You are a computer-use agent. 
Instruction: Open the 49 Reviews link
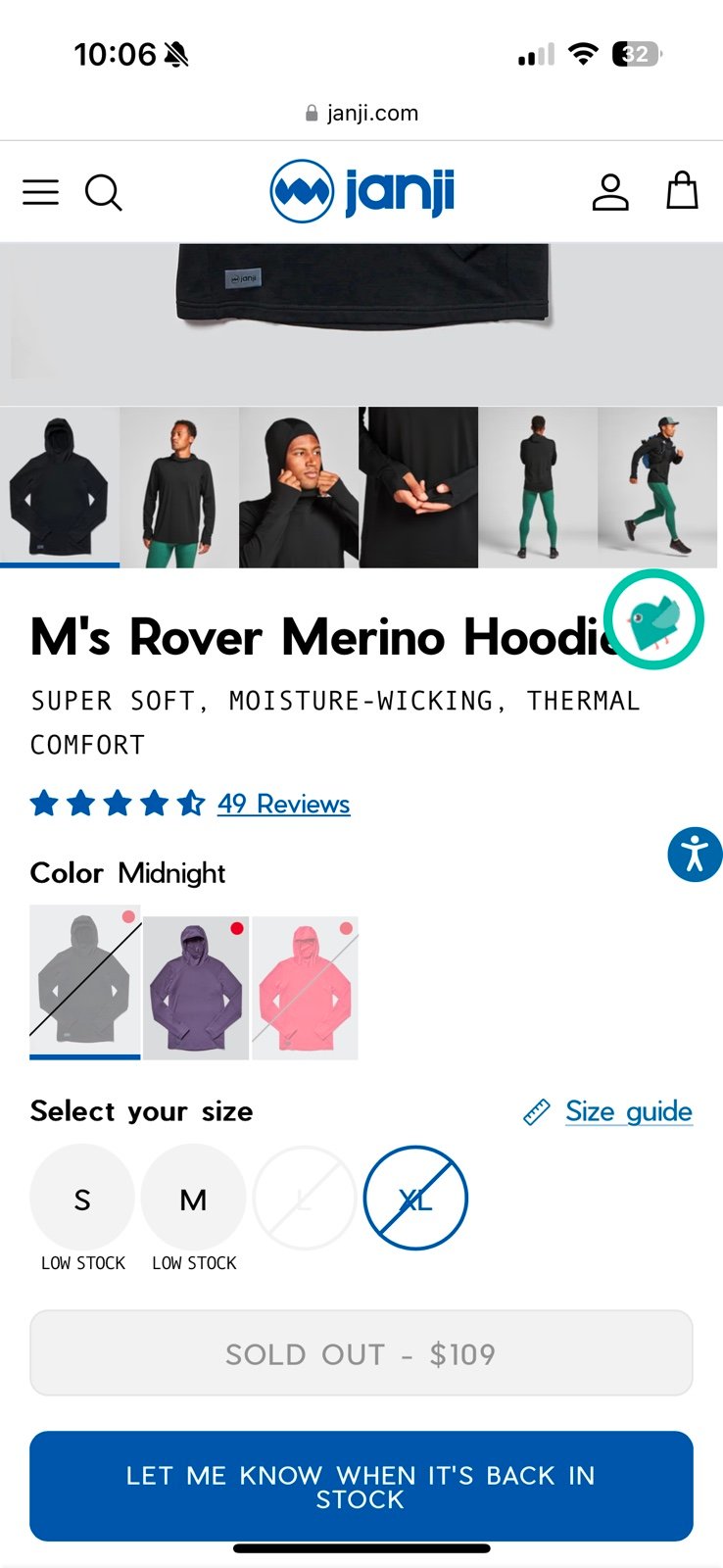[283, 805]
